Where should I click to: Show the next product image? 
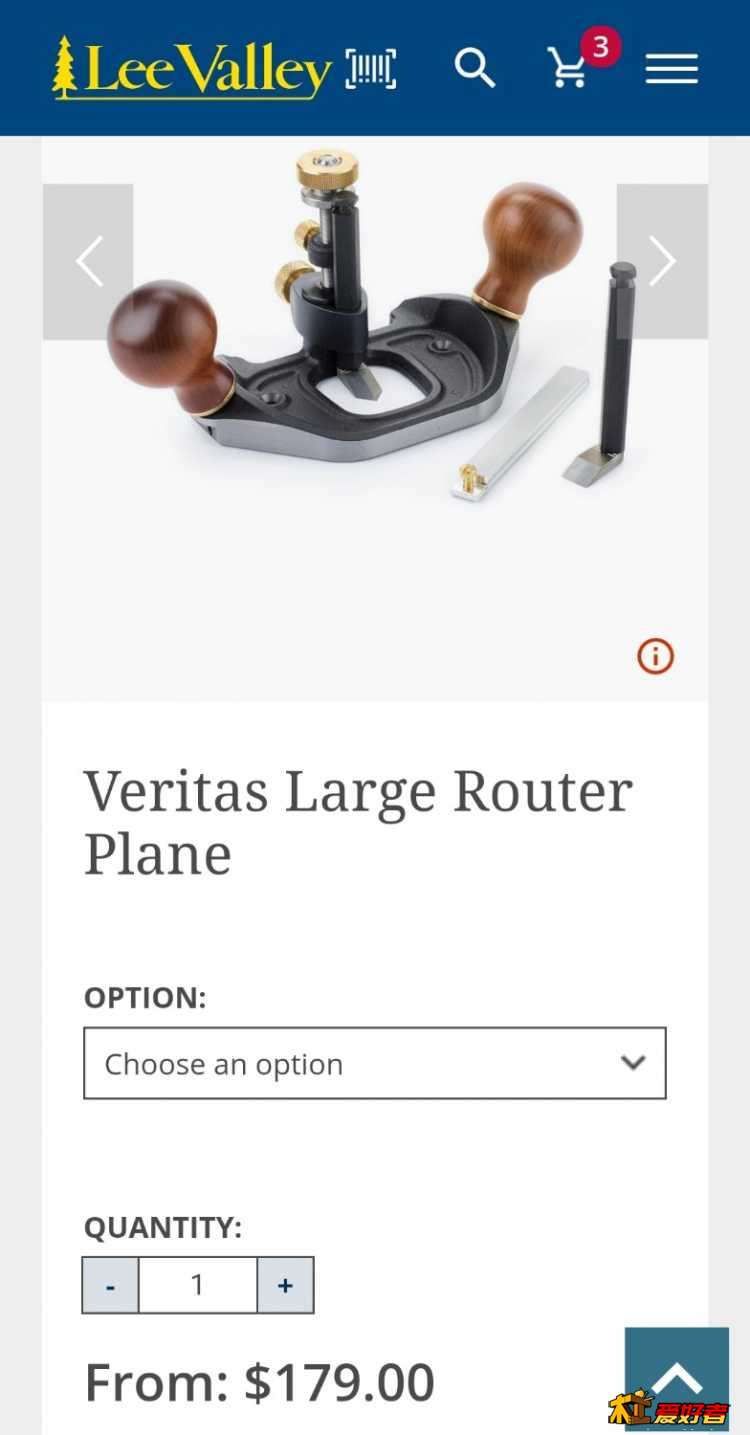click(662, 262)
